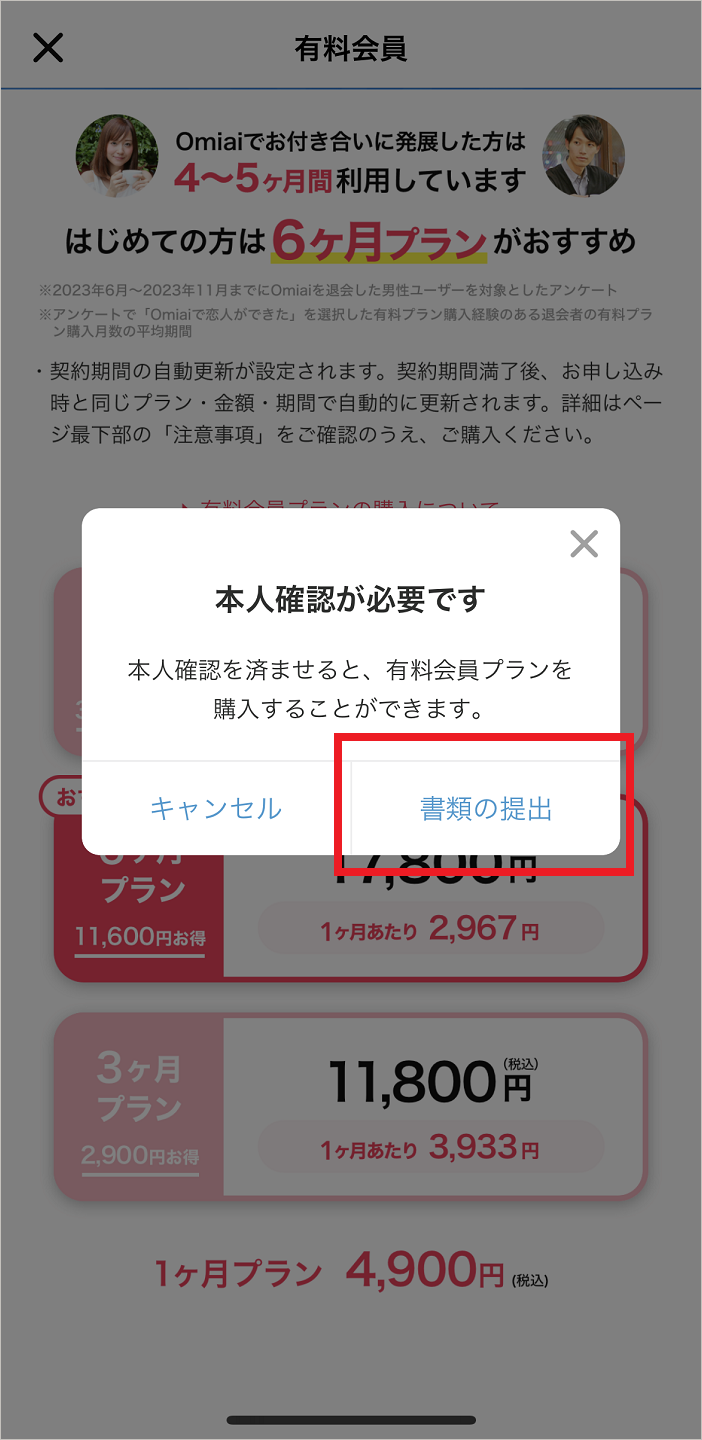This screenshot has width=702, height=1440.
Task: Close the 有料会員 page
Action: tap(48, 47)
